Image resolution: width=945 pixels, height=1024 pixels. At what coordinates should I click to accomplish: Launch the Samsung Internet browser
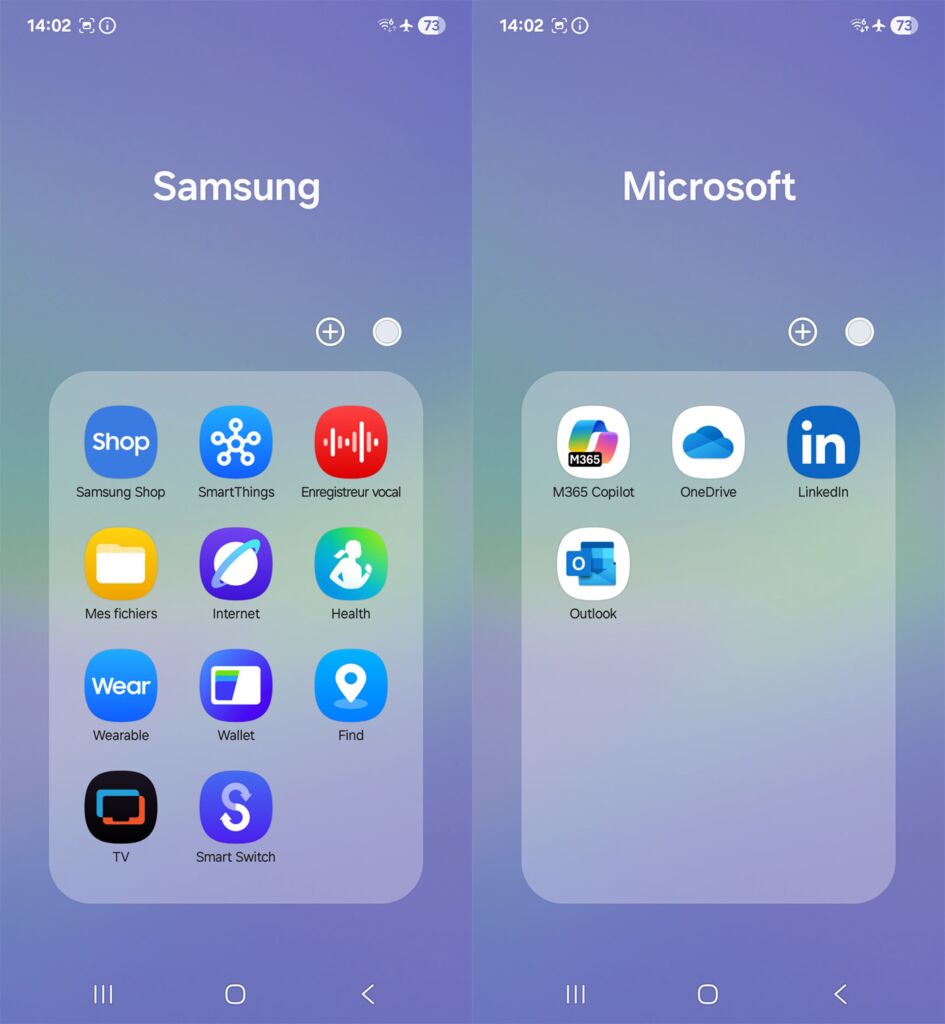tap(236, 564)
